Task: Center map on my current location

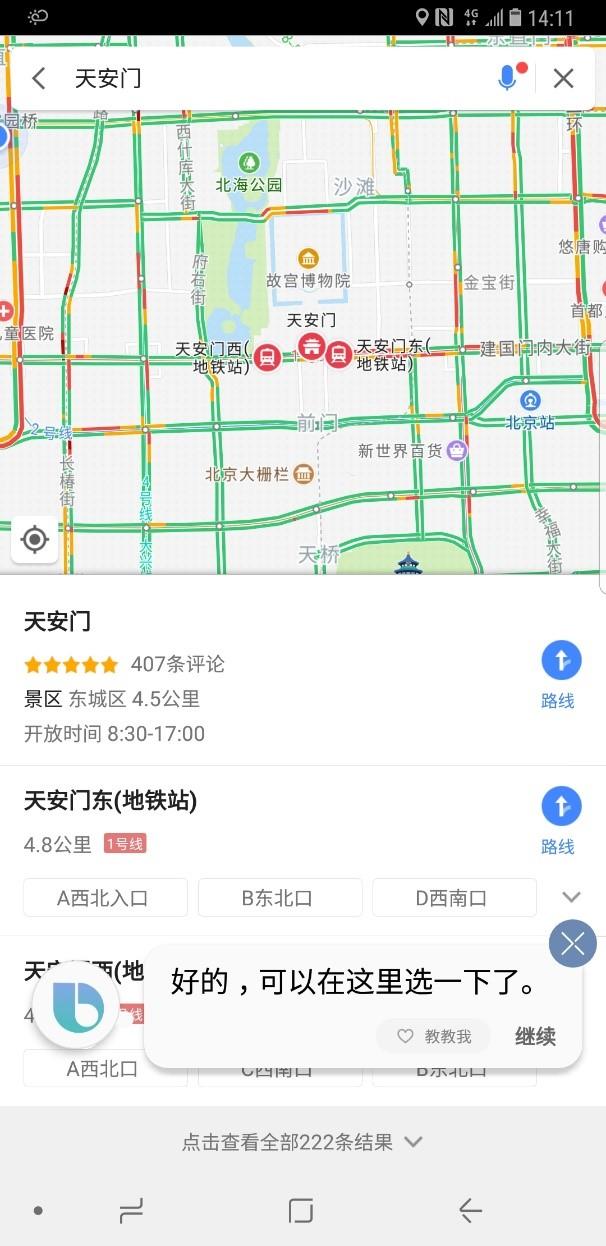Action: coord(35,540)
